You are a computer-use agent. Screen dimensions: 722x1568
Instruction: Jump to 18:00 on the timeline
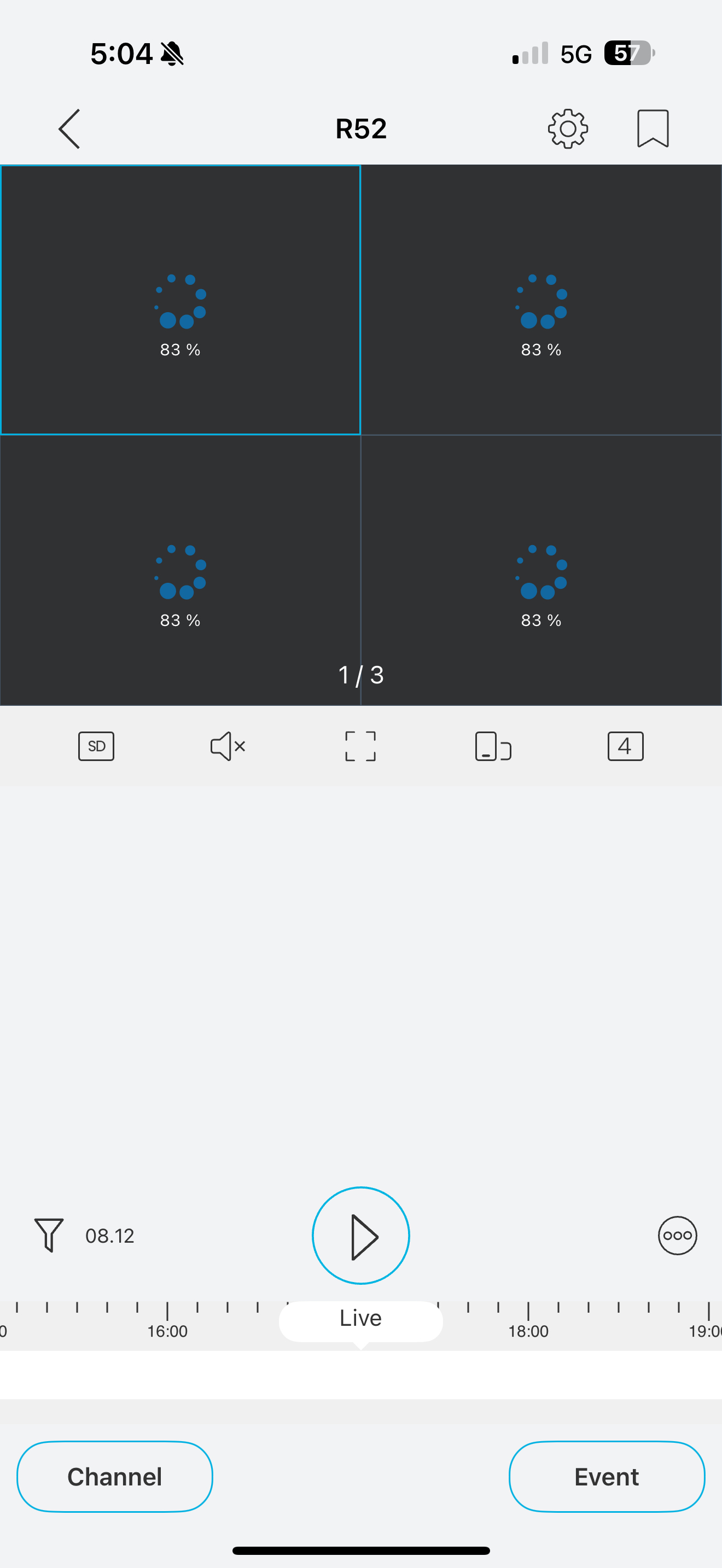528,1320
